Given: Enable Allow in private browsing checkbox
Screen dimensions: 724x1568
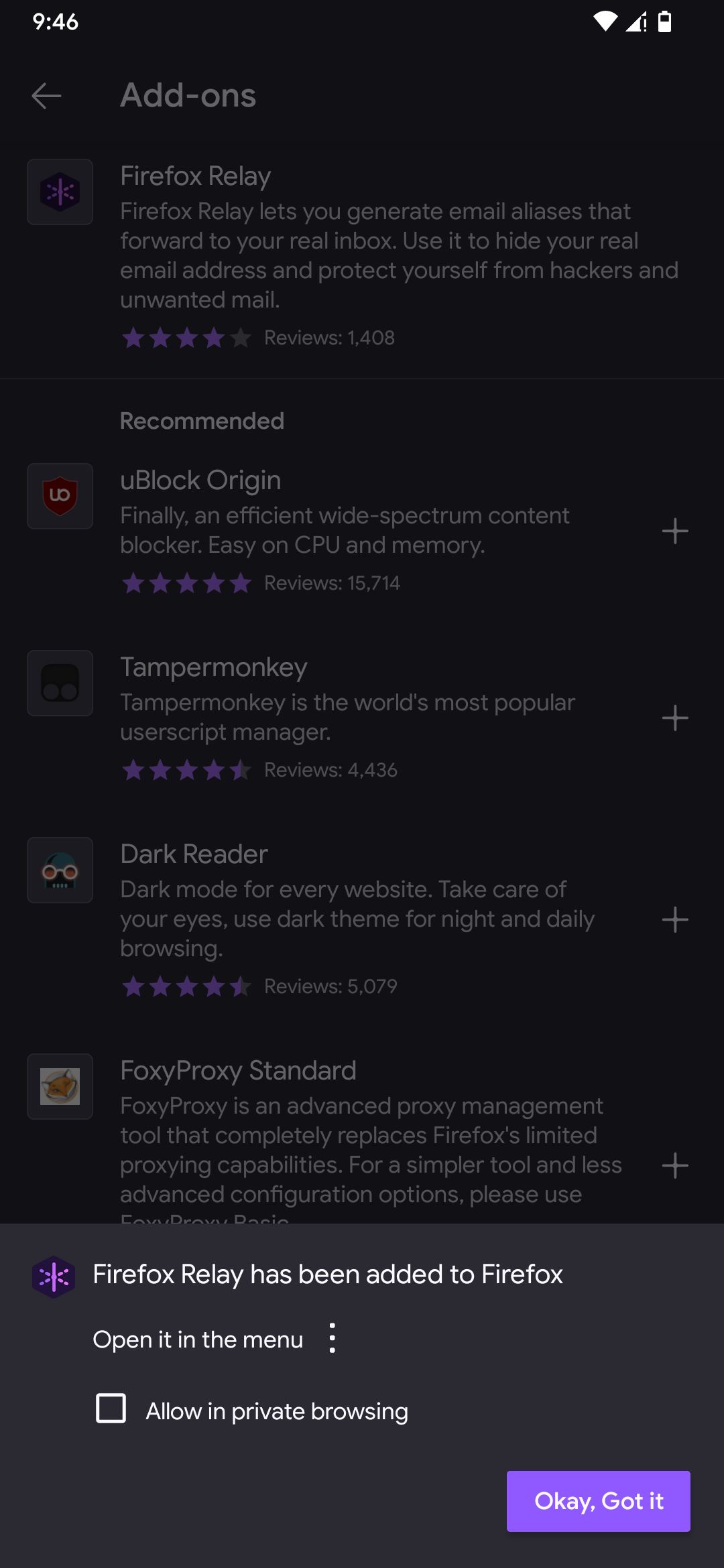Looking at the screenshot, I should (x=111, y=1408).
